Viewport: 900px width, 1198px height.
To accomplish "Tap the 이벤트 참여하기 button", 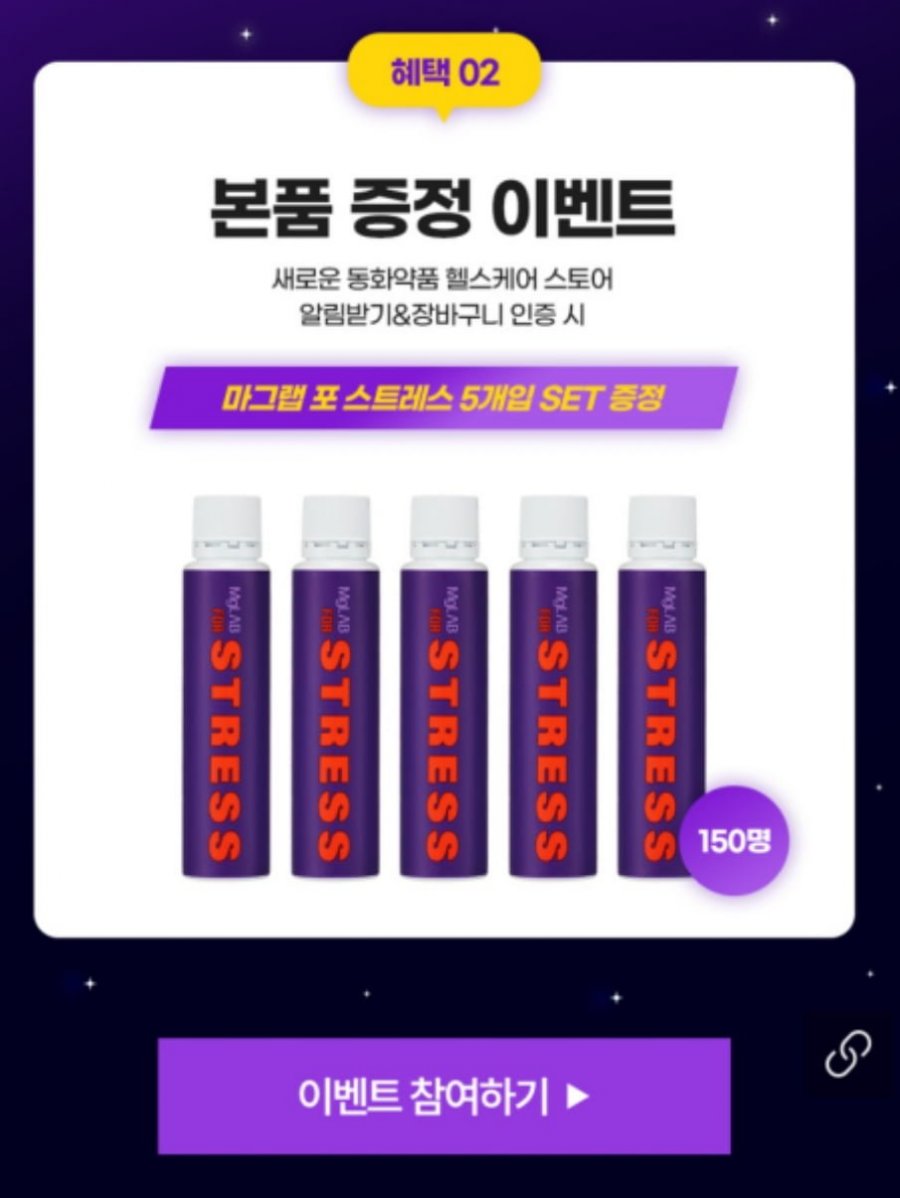I will pos(444,1096).
